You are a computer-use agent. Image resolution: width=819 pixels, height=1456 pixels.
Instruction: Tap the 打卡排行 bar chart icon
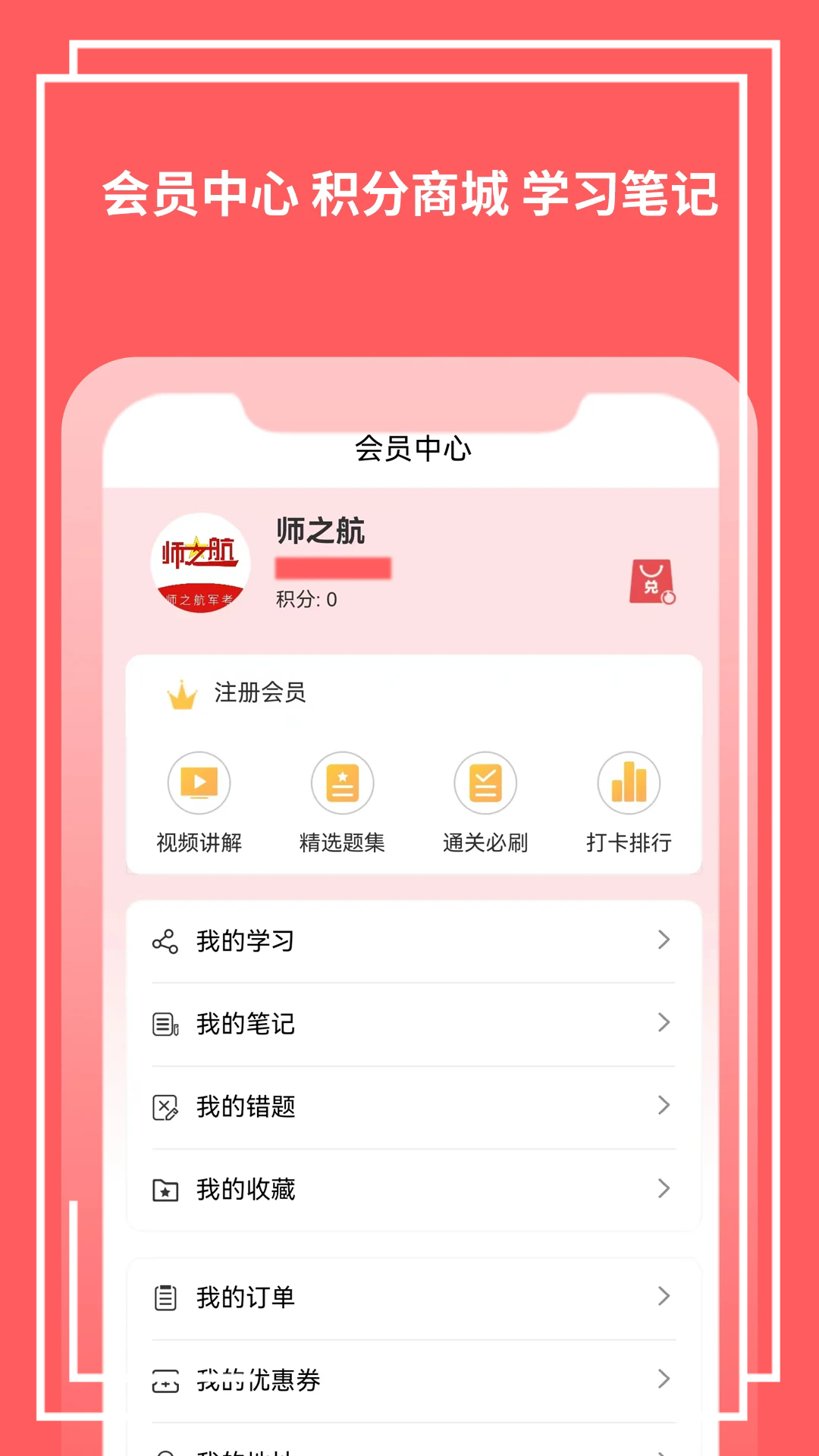[629, 783]
